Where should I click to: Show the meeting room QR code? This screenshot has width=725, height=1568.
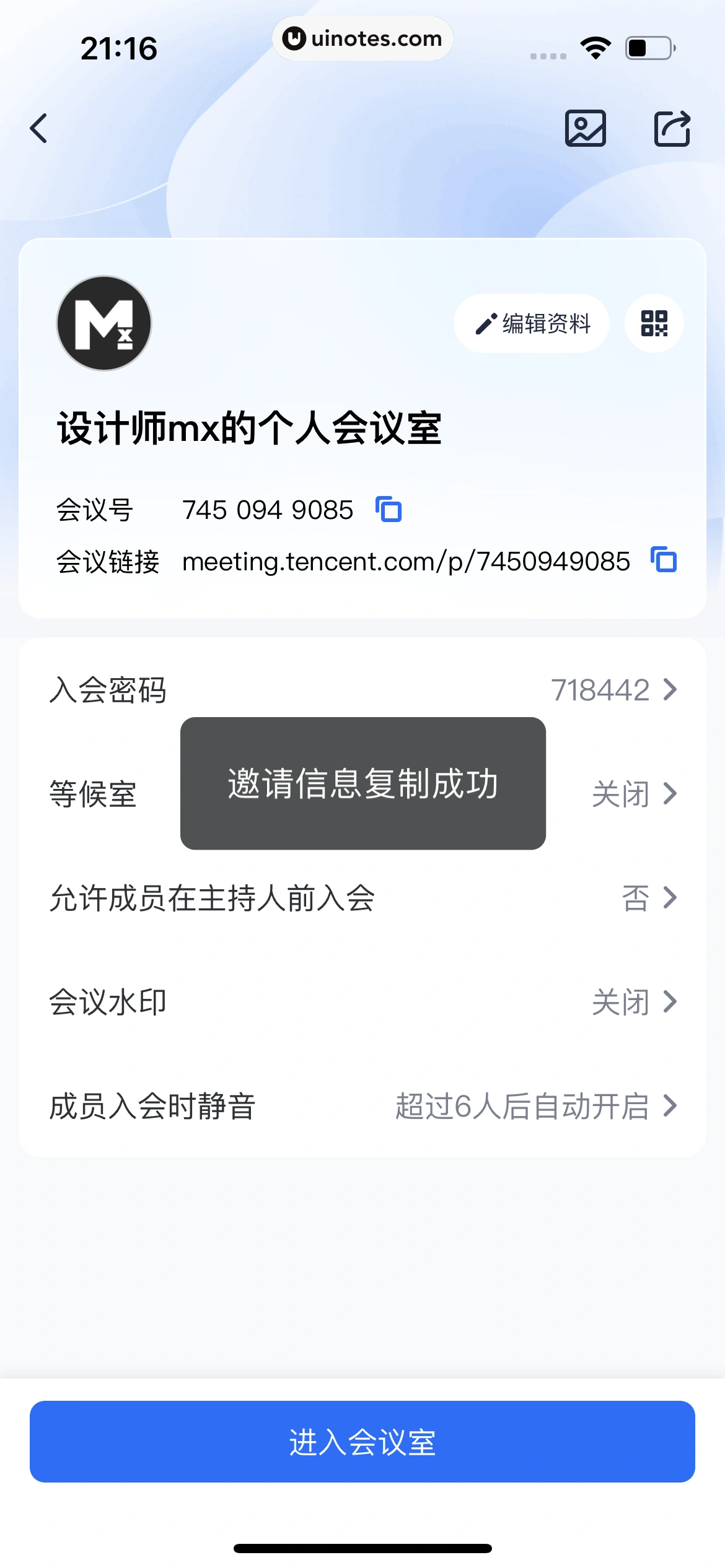(x=654, y=323)
